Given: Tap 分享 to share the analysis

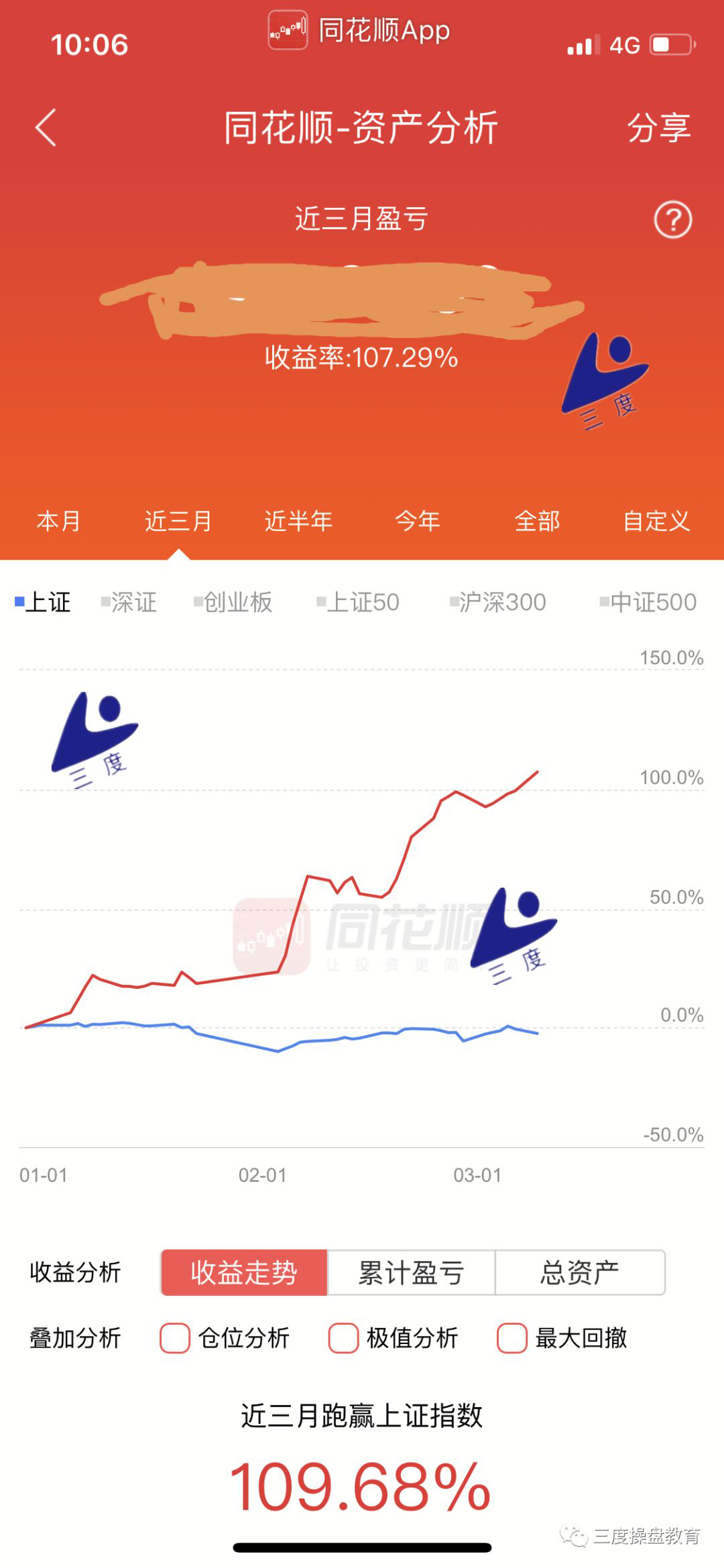Looking at the screenshot, I should click(x=658, y=127).
